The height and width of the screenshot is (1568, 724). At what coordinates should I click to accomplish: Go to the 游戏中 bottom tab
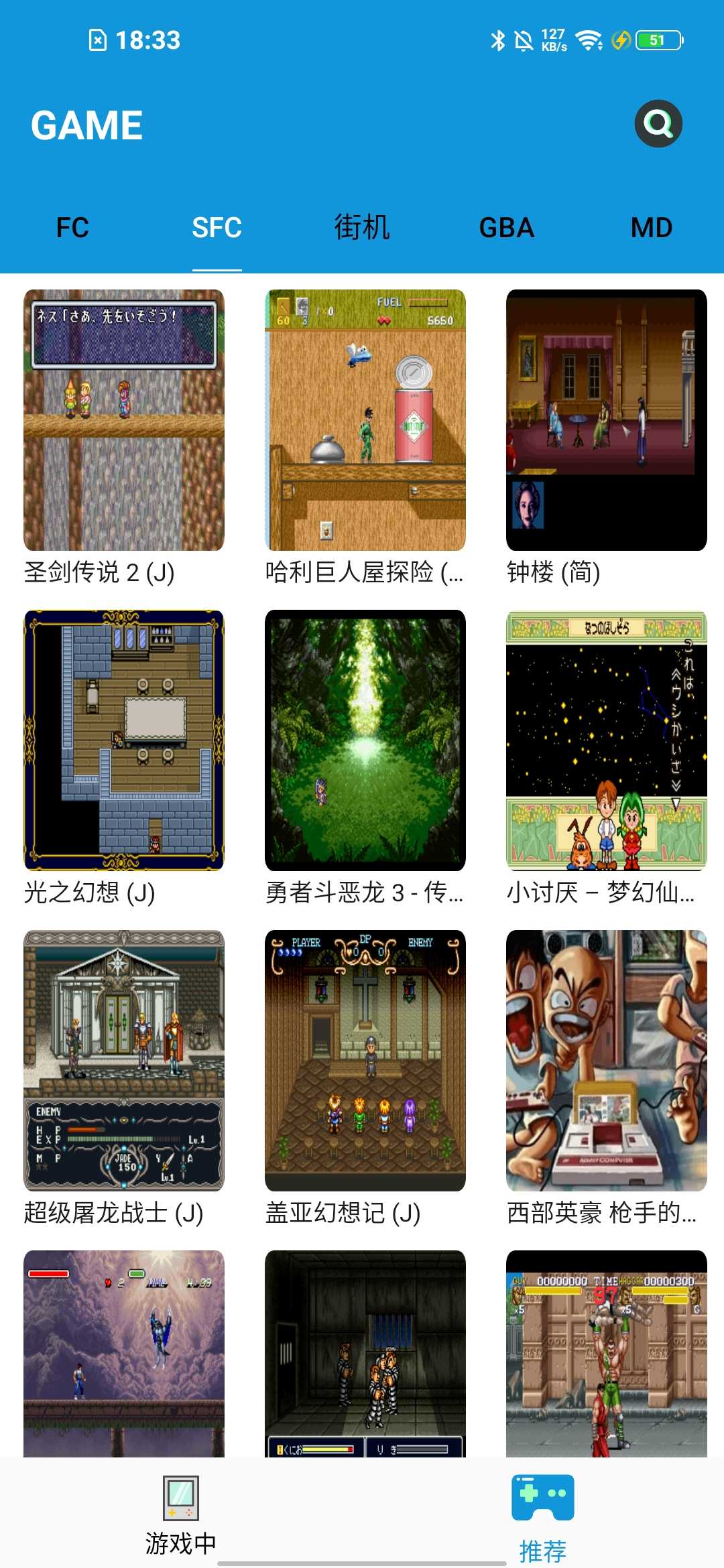(181, 1516)
